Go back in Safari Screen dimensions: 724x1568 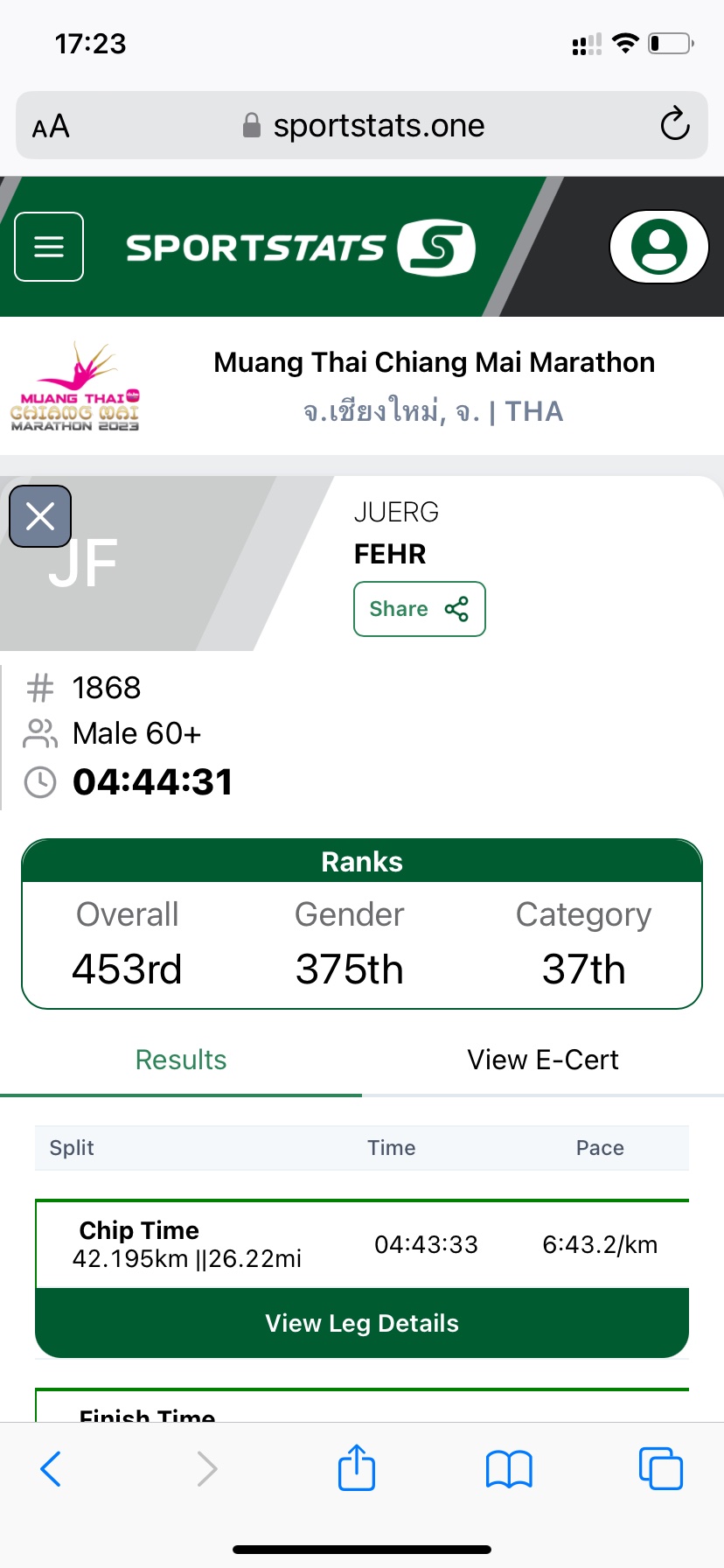pos(51,1468)
